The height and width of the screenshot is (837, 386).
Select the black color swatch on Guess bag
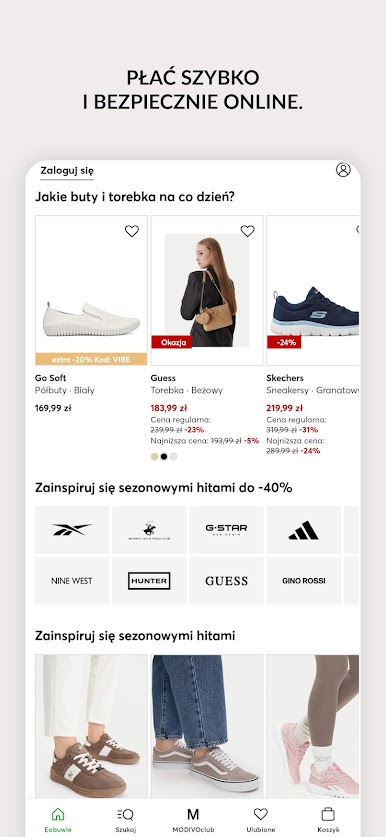coord(164,456)
